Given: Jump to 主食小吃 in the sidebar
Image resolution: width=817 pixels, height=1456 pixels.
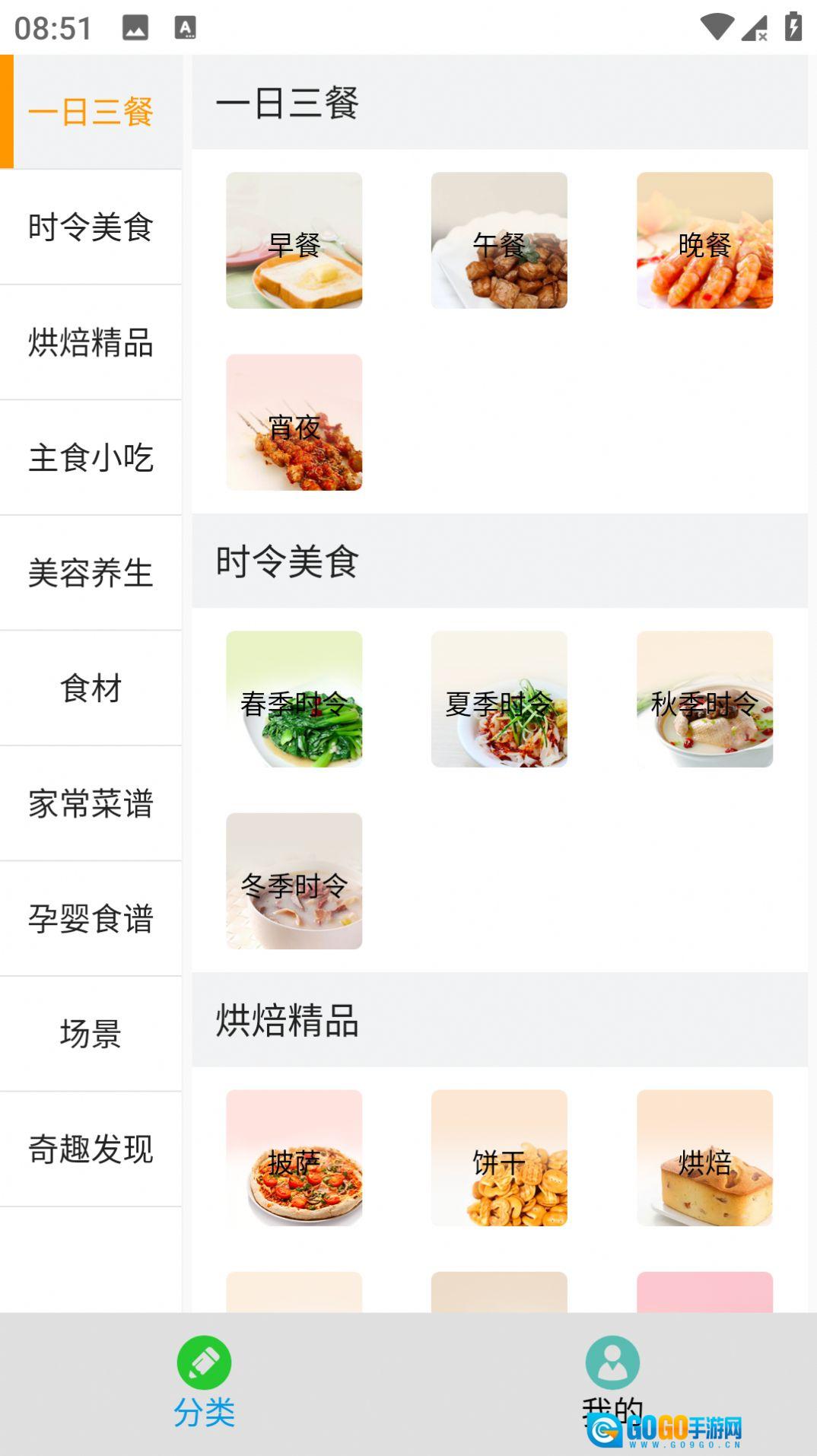Looking at the screenshot, I should [91, 458].
